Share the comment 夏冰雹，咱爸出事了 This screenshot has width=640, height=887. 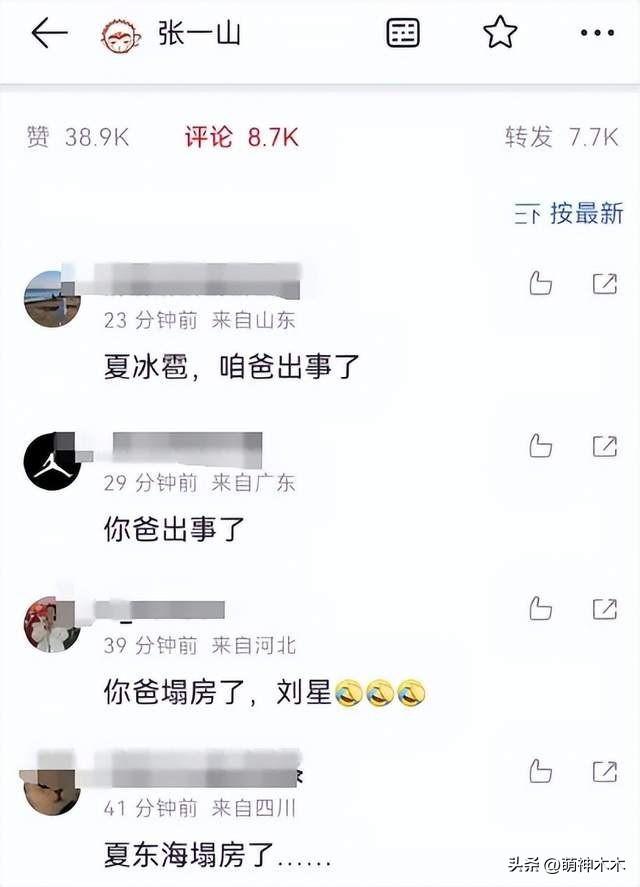pyautogui.click(x=604, y=284)
